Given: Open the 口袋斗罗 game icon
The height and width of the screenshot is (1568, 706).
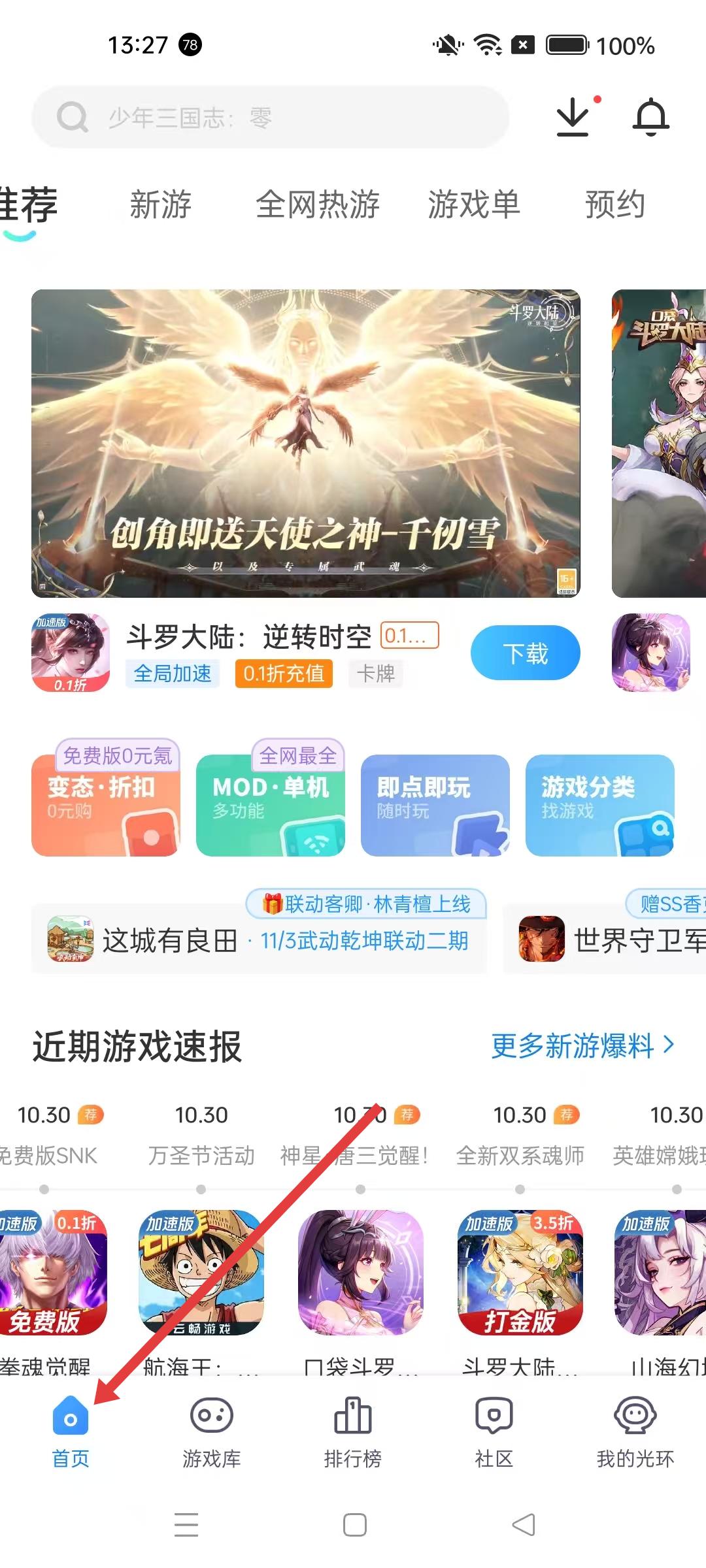Looking at the screenshot, I should 360,1272.
